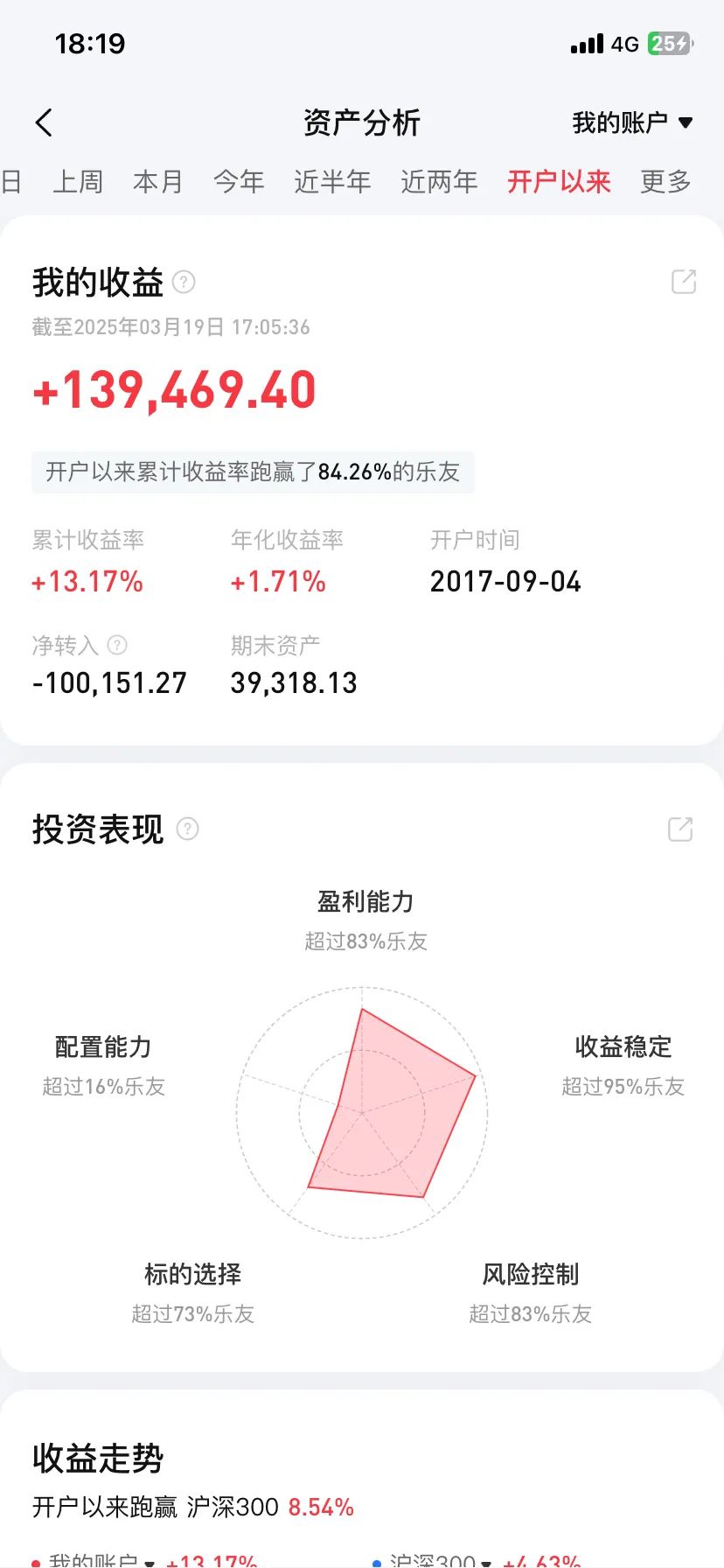Tap the share icon on the 我的收益 card

682,281
